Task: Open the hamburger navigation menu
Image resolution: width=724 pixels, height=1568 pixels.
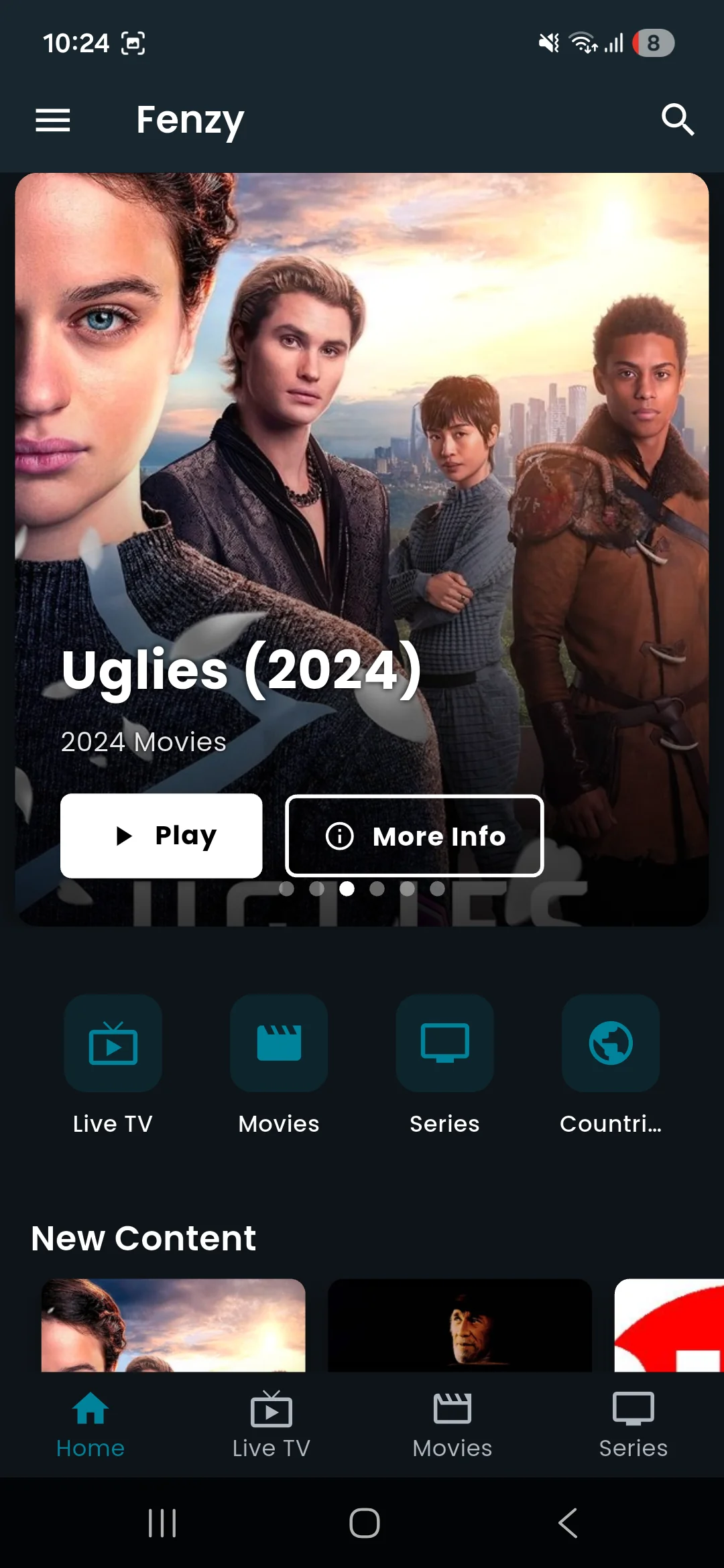Action: coord(52,119)
